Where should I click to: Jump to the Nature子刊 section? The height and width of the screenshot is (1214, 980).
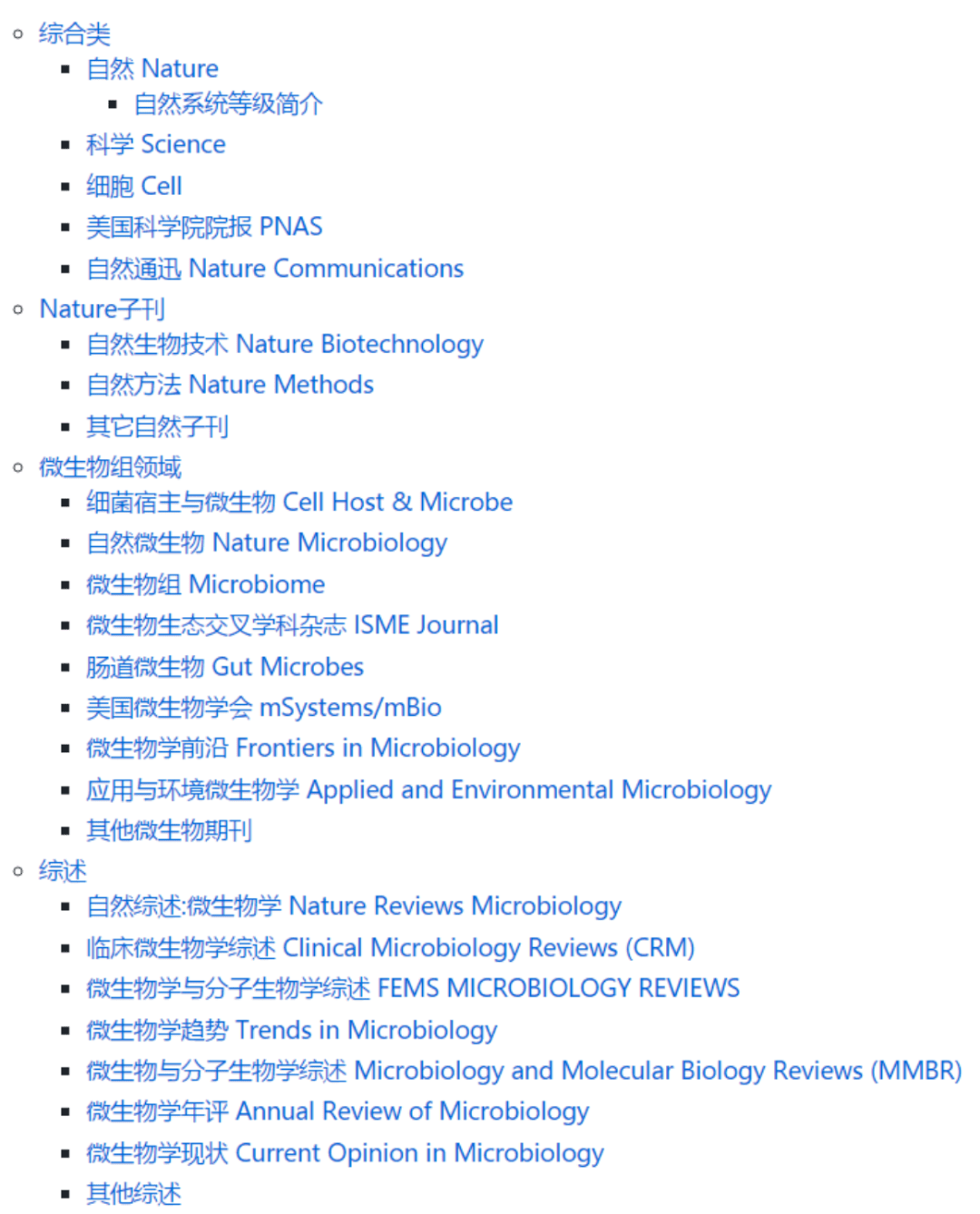(x=102, y=309)
